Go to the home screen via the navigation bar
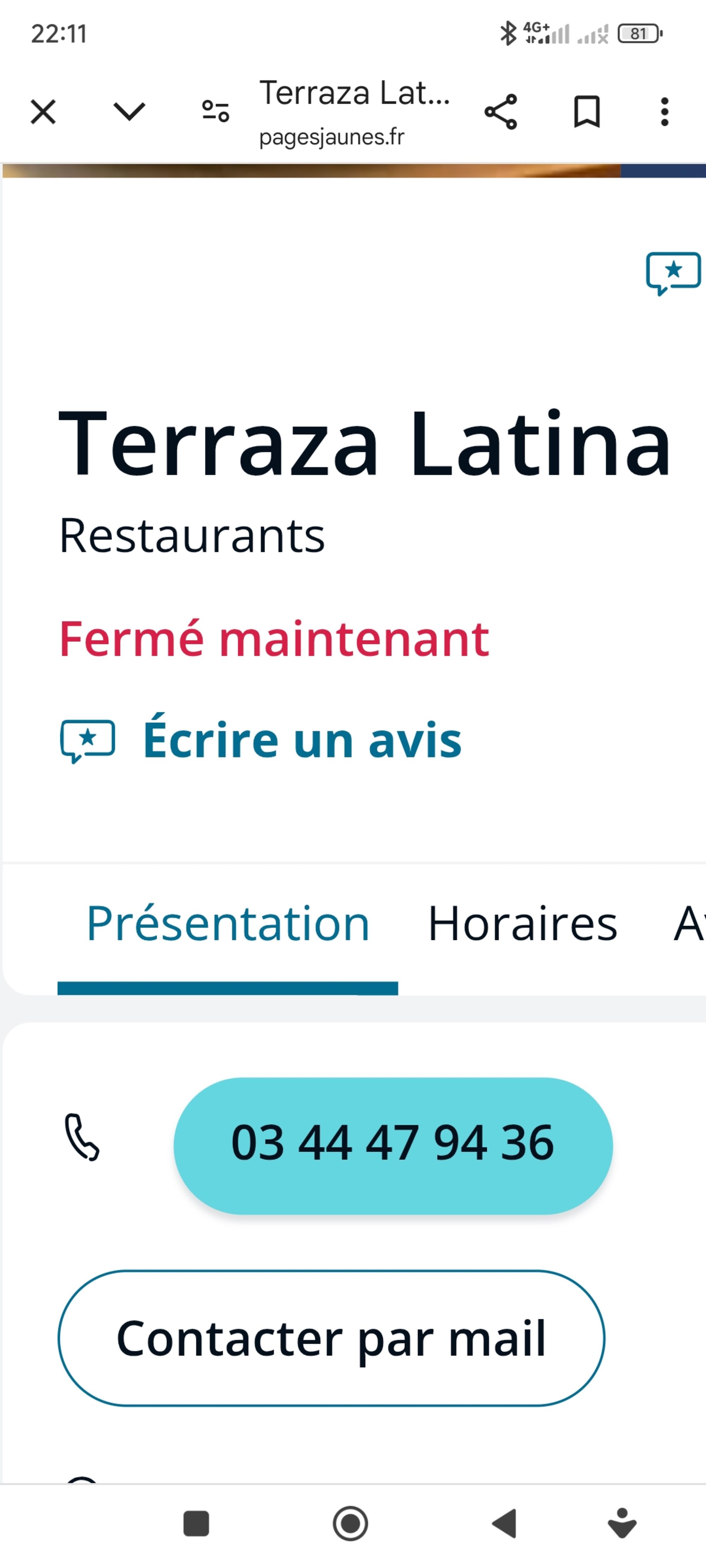The image size is (706, 1568). coord(350,1524)
